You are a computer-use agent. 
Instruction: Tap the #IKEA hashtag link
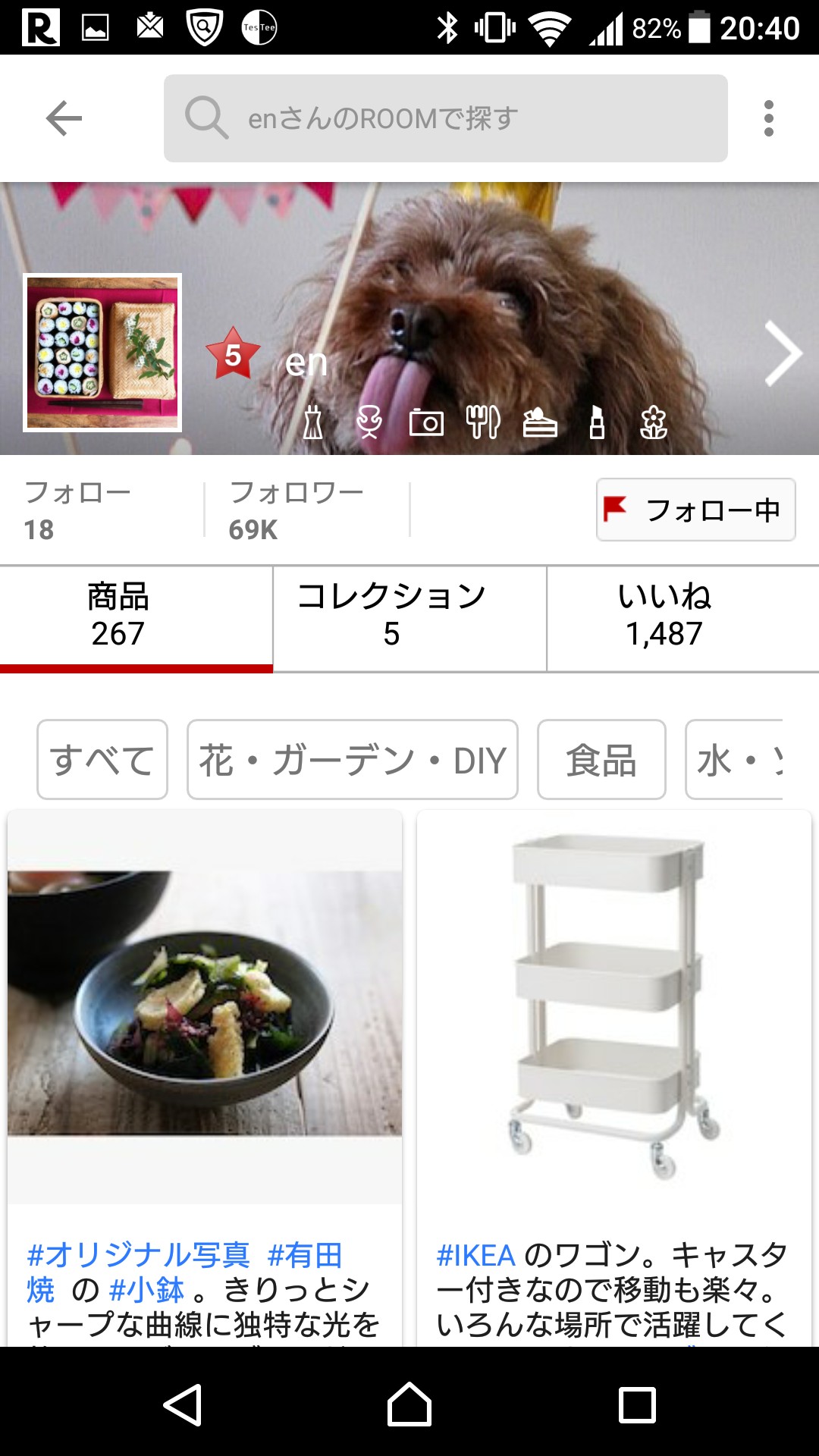pyautogui.click(x=476, y=1256)
